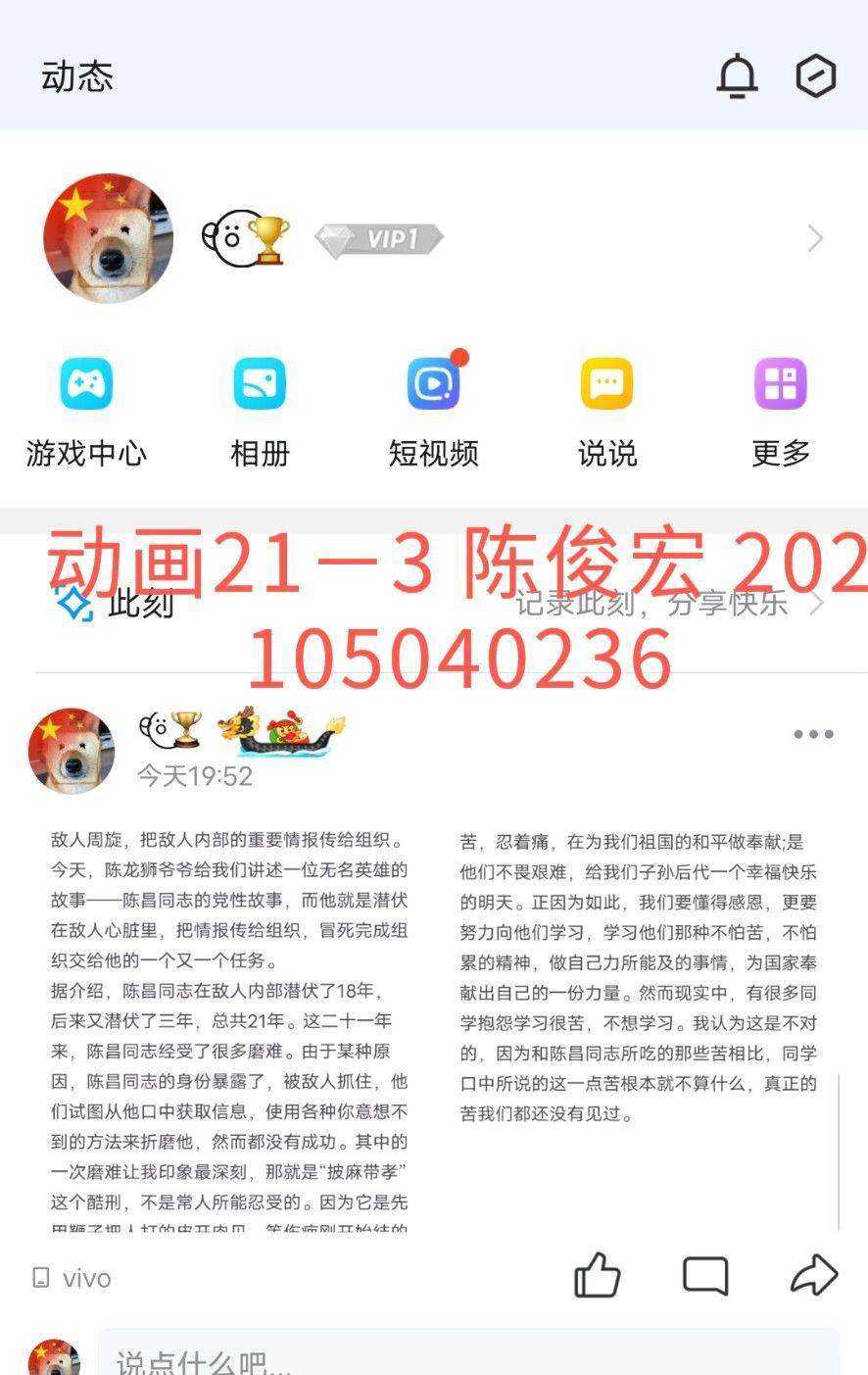
Task: Share the post with the arrow icon
Action: tap(813, 1276)
